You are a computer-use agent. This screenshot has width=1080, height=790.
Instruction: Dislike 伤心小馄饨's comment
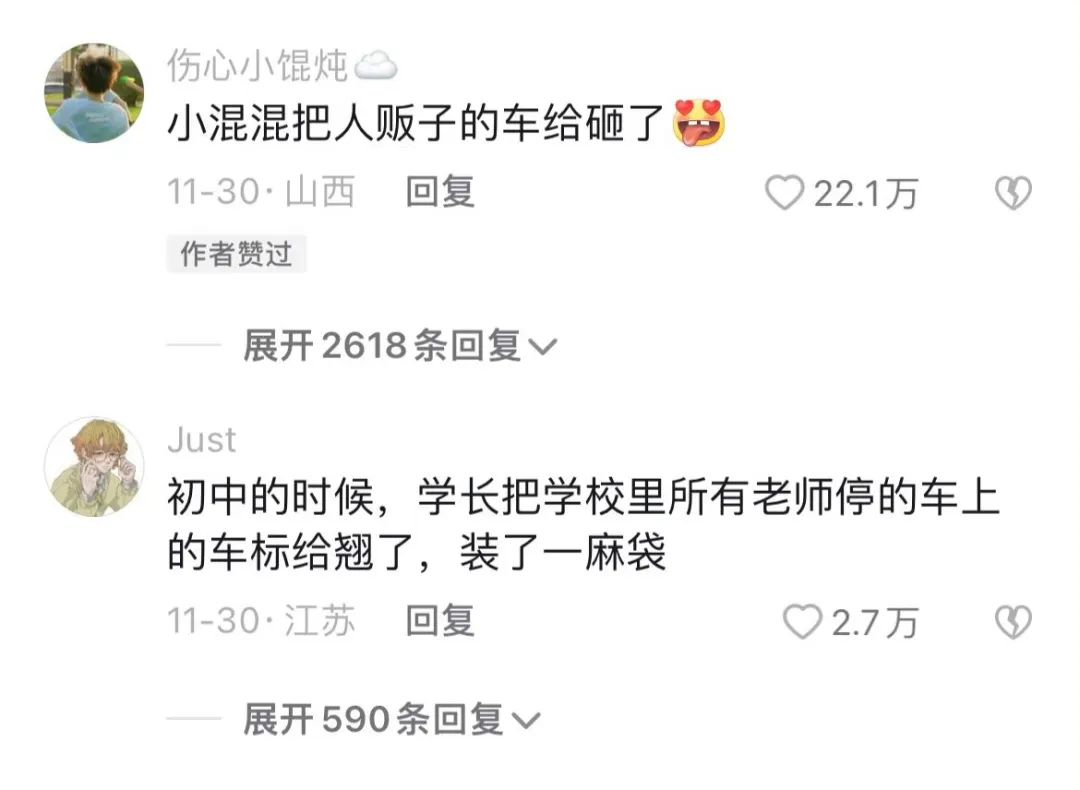tap(1012, 194)
